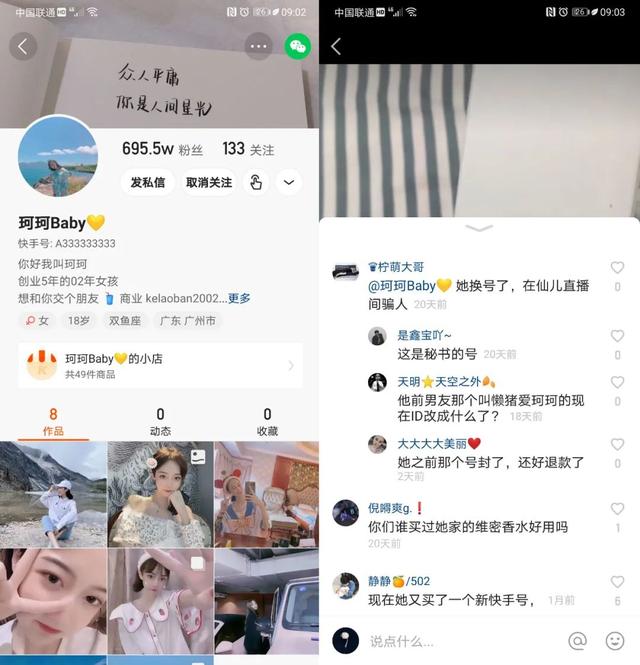Open the three-dot menu on profile header
Viewport: 640px width, 665px height.
click(x=259, y=46)
